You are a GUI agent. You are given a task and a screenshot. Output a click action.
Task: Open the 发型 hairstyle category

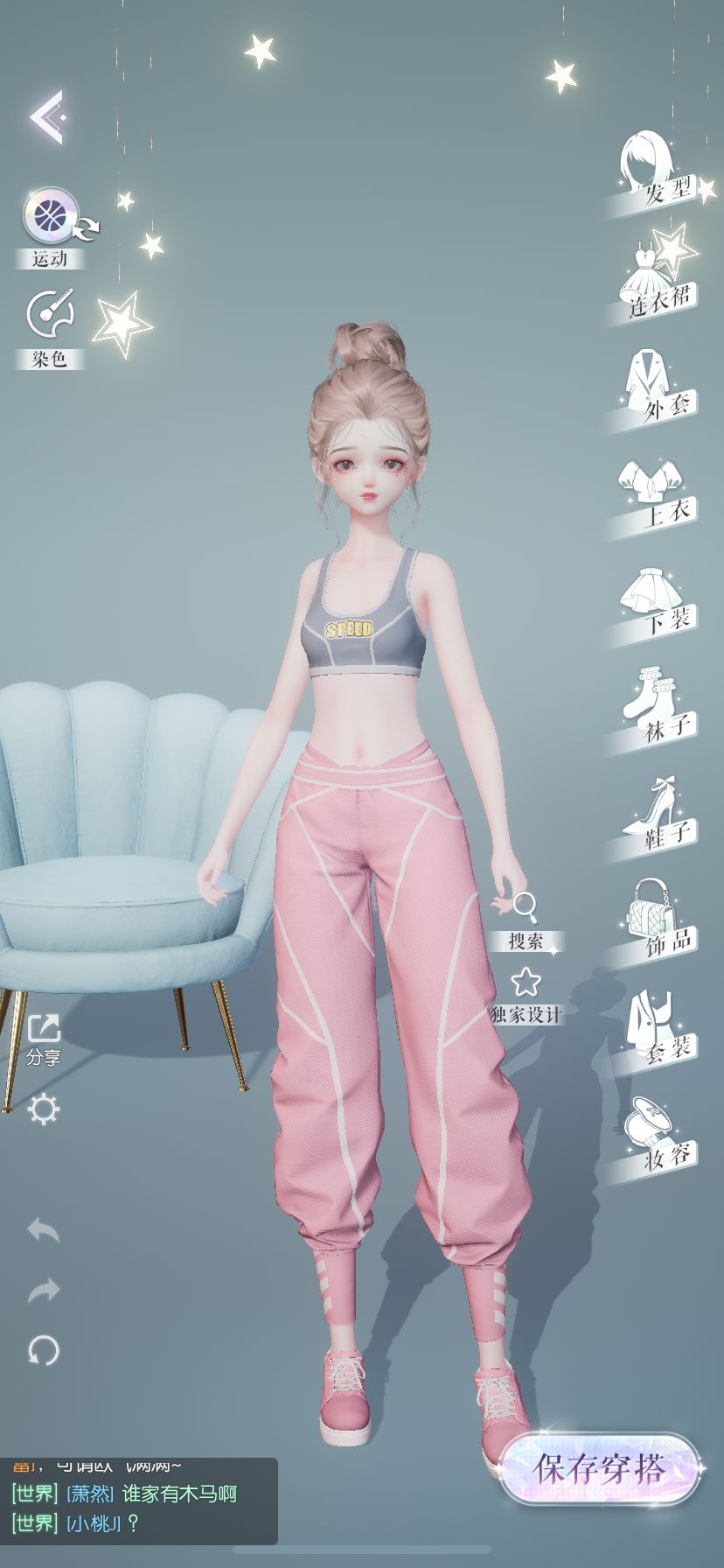click(x=653, y=170)
